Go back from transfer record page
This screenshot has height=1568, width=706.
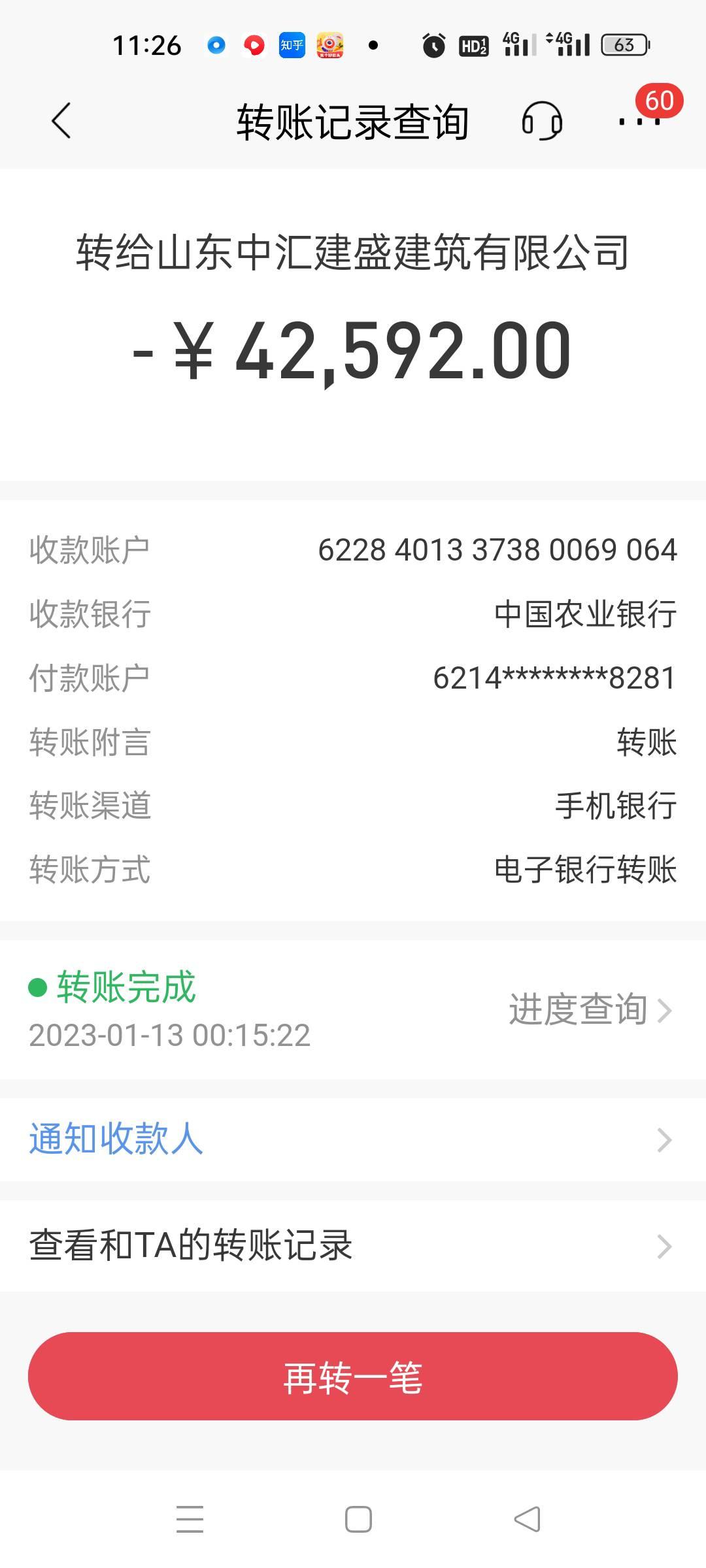(x=61, y=121)
